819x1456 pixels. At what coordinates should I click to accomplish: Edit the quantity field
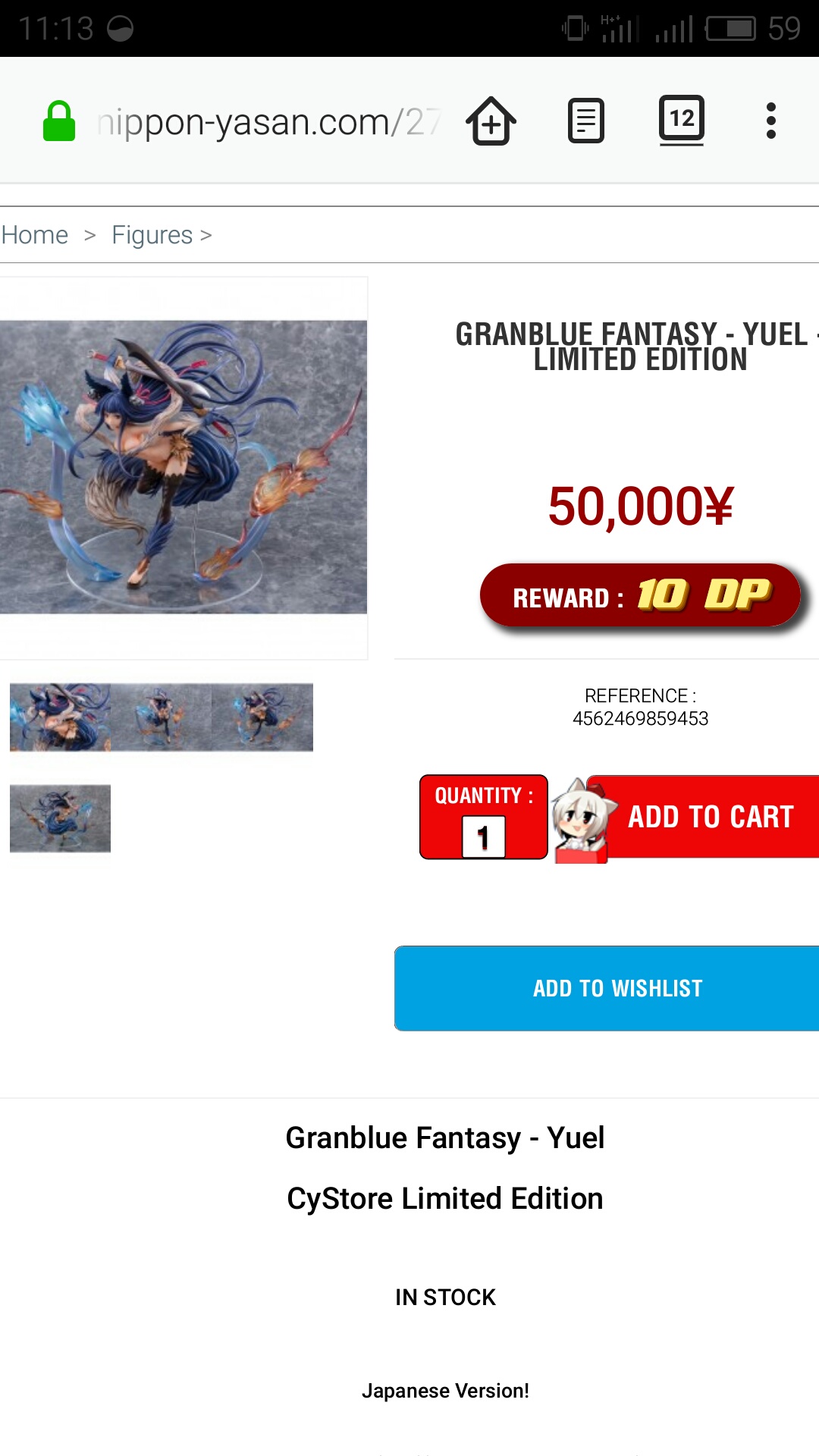(484, 837)
